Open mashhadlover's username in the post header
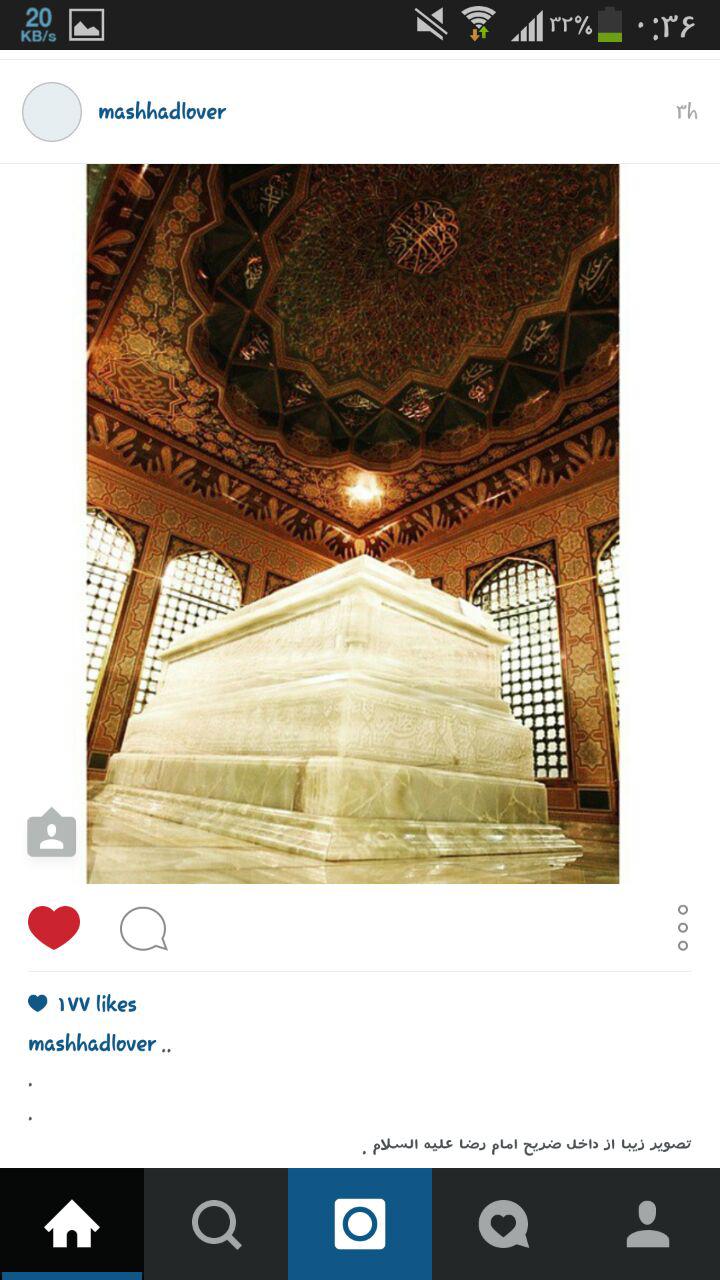This screenshot has width=720, height=1280. tap(162, 112)
